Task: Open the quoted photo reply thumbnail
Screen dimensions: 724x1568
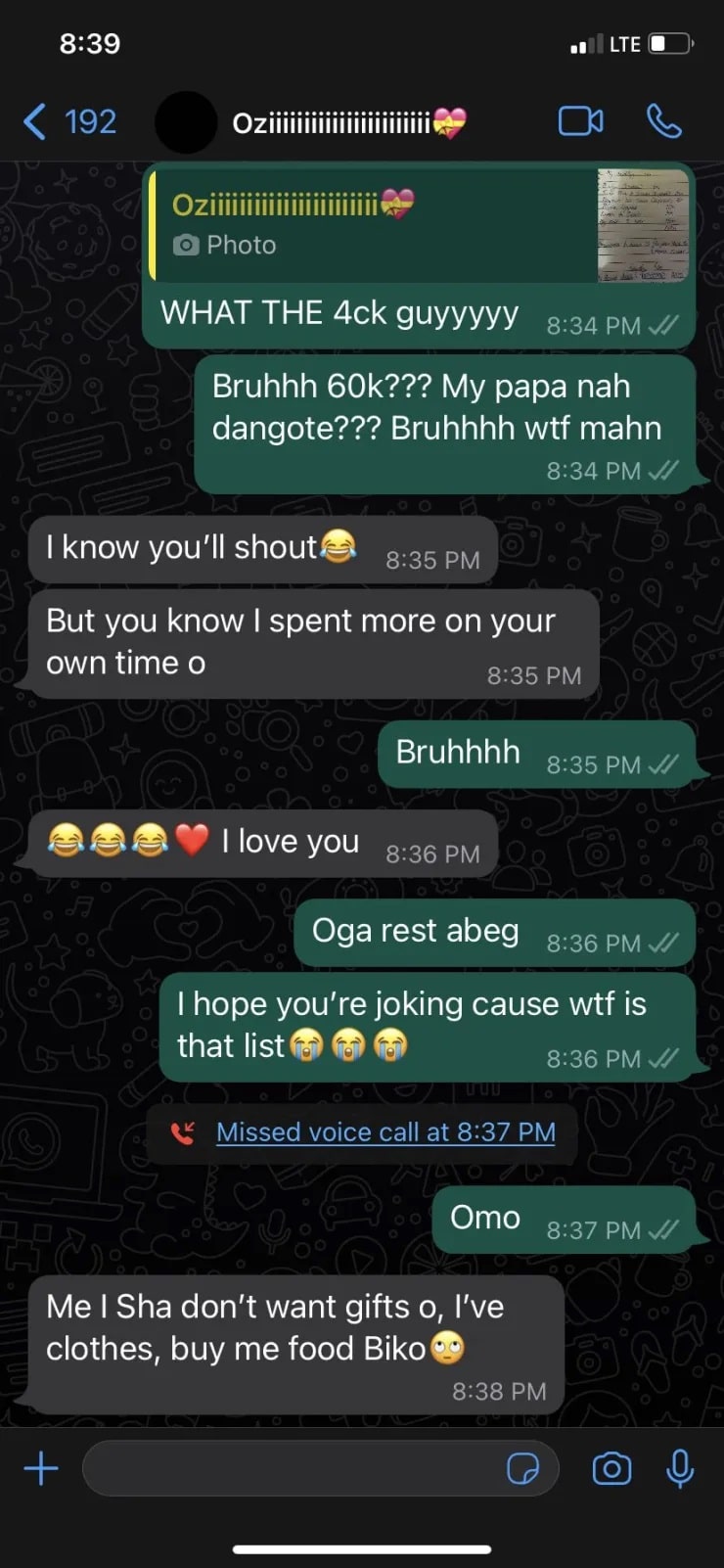Action: tap(643, 225)
